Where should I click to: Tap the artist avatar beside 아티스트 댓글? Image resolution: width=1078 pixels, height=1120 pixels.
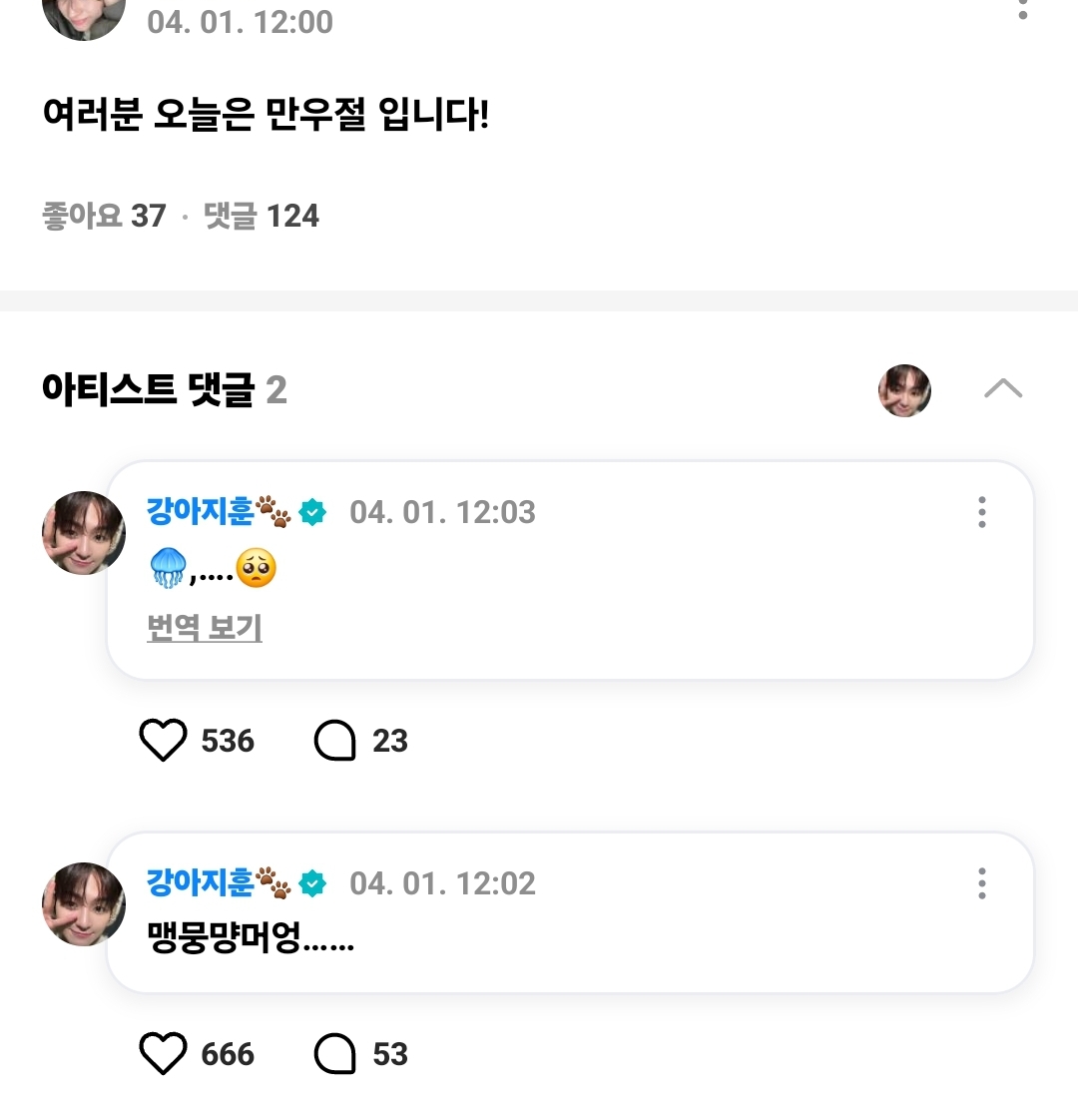(x=904, y=389)
